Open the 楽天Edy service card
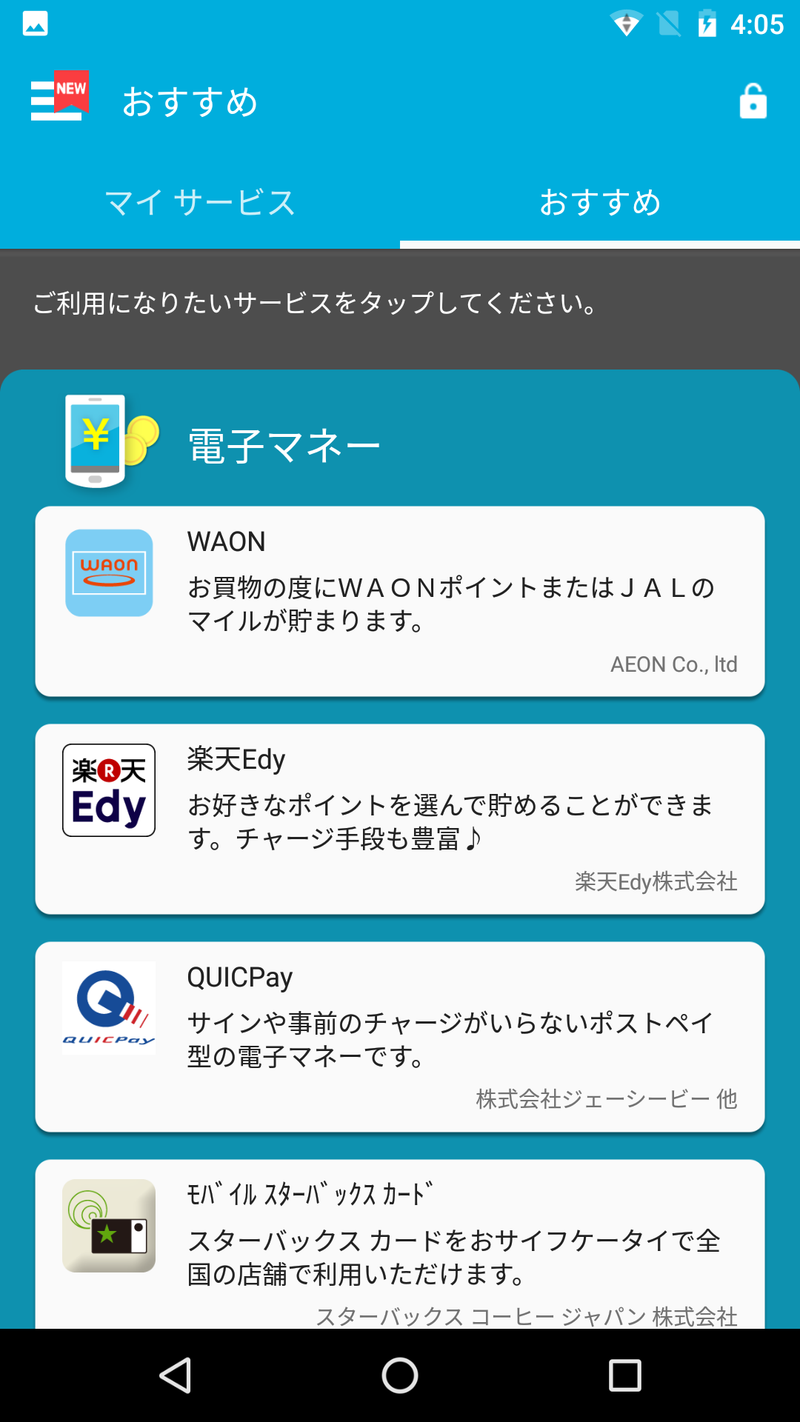Viewport: 800px width, 1422px height. coord(400,818)
